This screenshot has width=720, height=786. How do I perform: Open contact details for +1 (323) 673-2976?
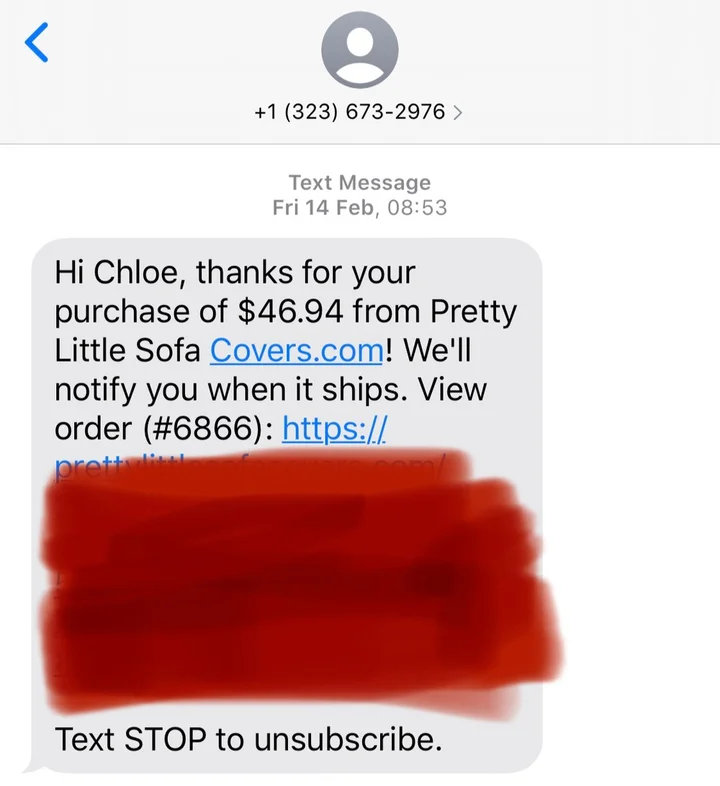tap(359, 112)
